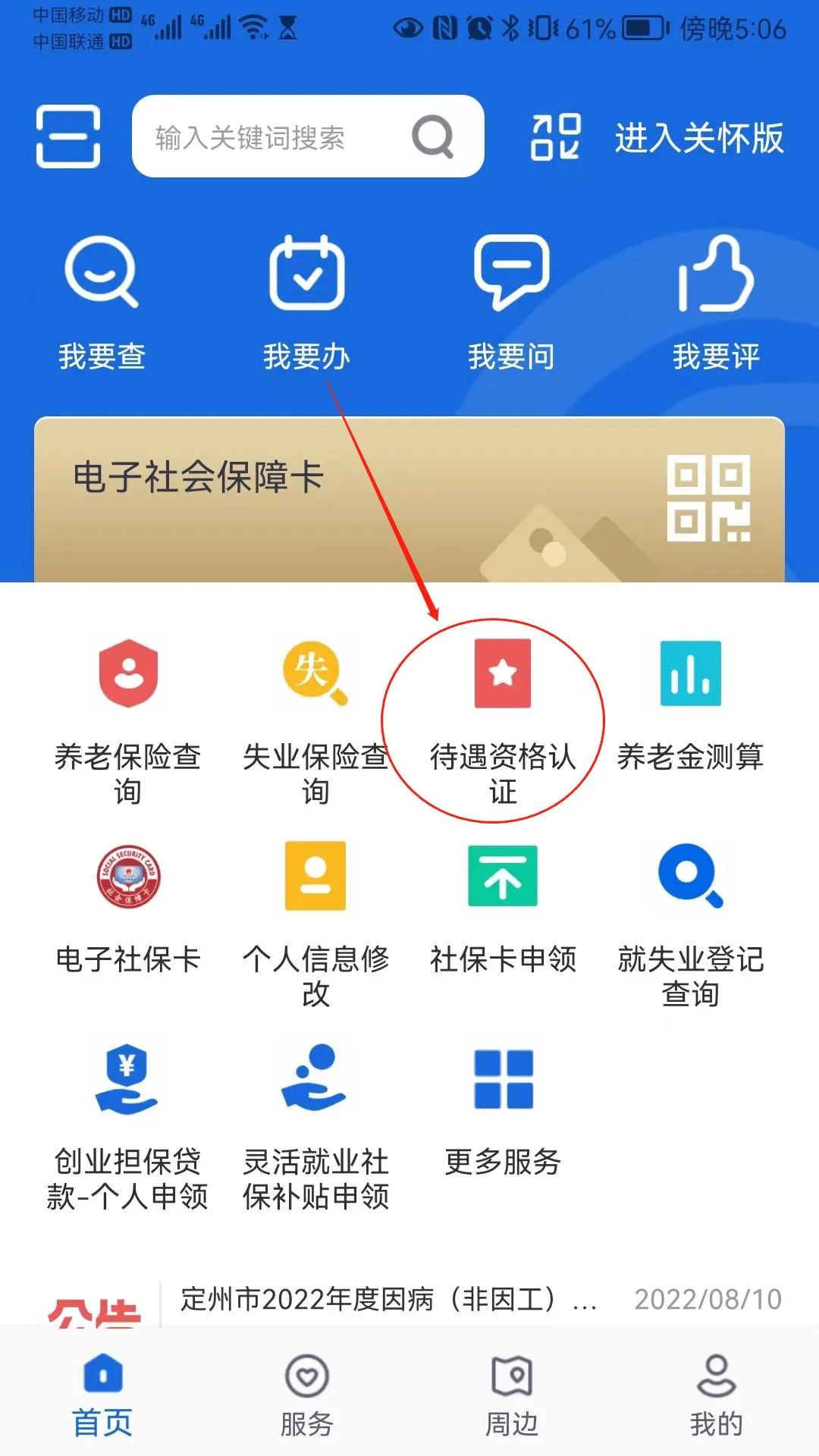
Task: View 更多服务 for more services
Action: [x=502, y=1111]
